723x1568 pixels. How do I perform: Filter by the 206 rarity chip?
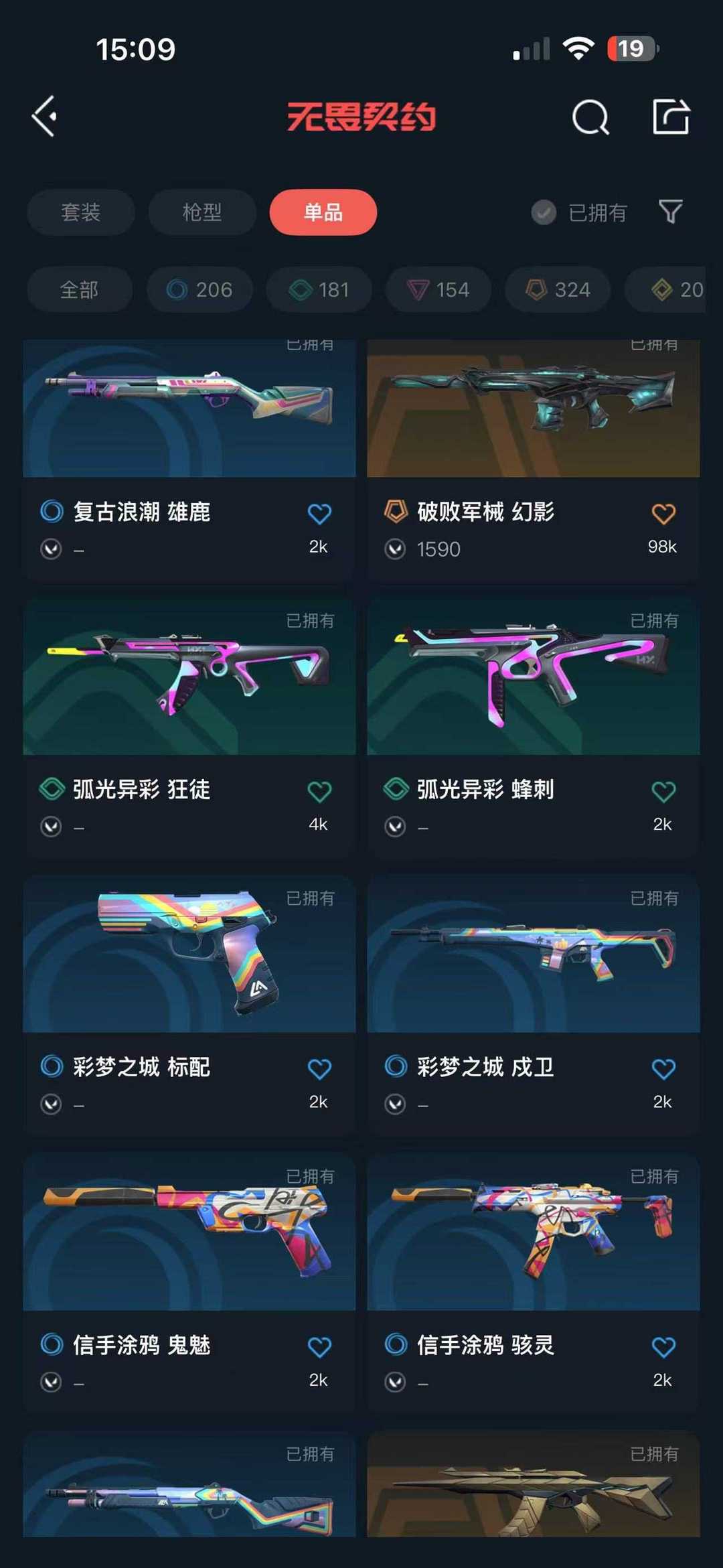pos(199,289)
